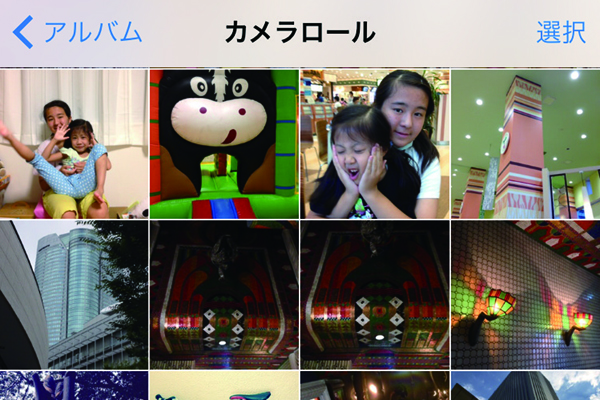Tap 選択 to select photos
The height and width of the screenshot is (400, 600).
pos(560,32)
